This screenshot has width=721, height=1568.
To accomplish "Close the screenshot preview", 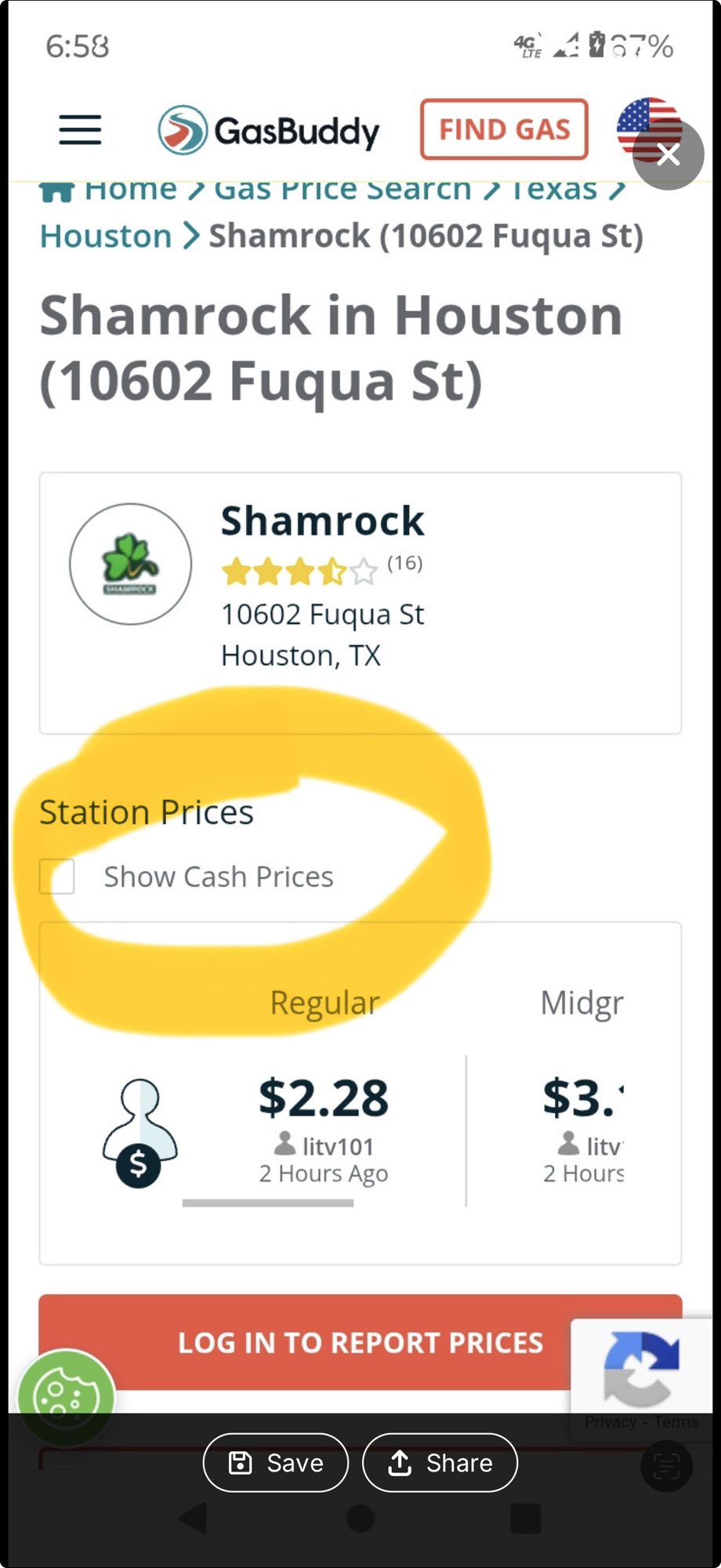I will click(668, 154).
